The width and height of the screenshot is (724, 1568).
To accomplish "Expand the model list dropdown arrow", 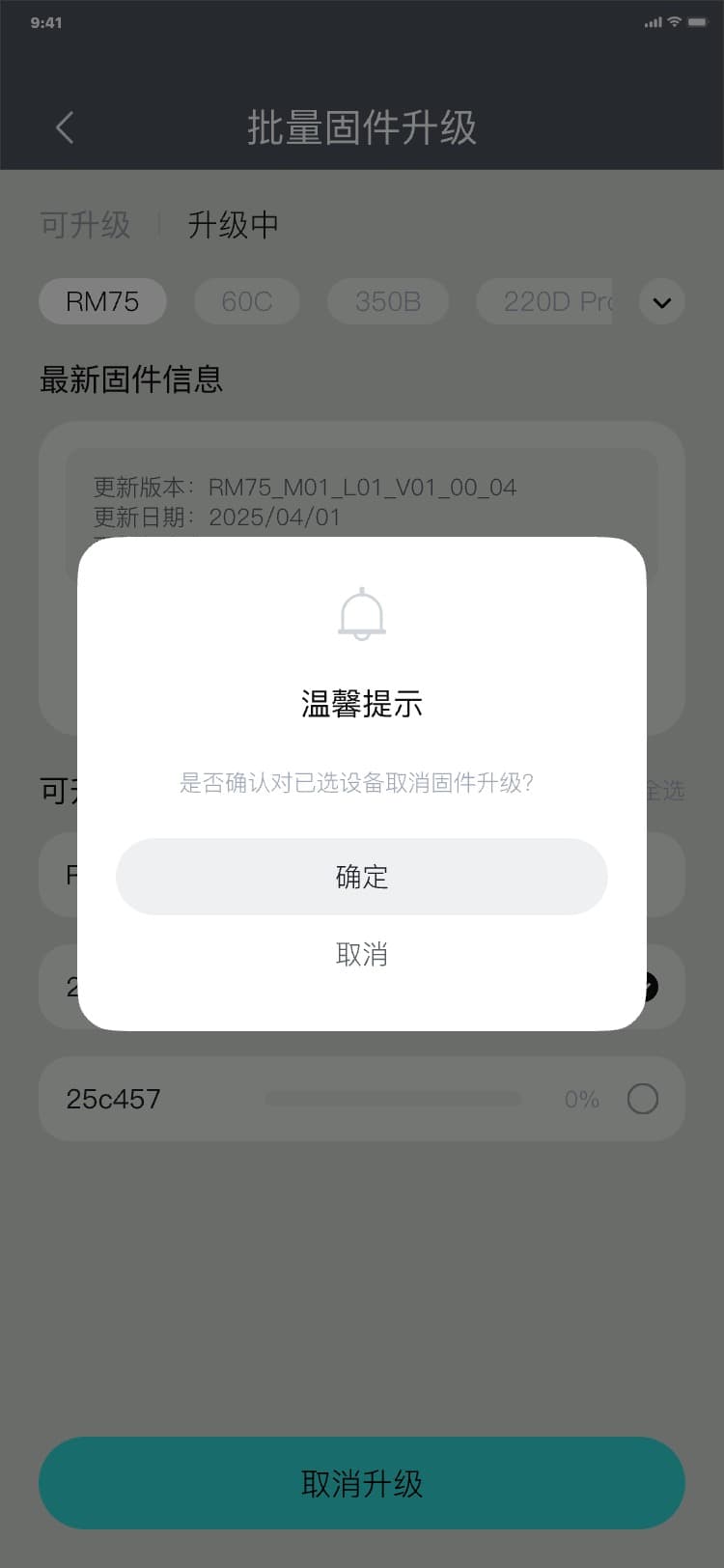I will (x=661, y=302).
